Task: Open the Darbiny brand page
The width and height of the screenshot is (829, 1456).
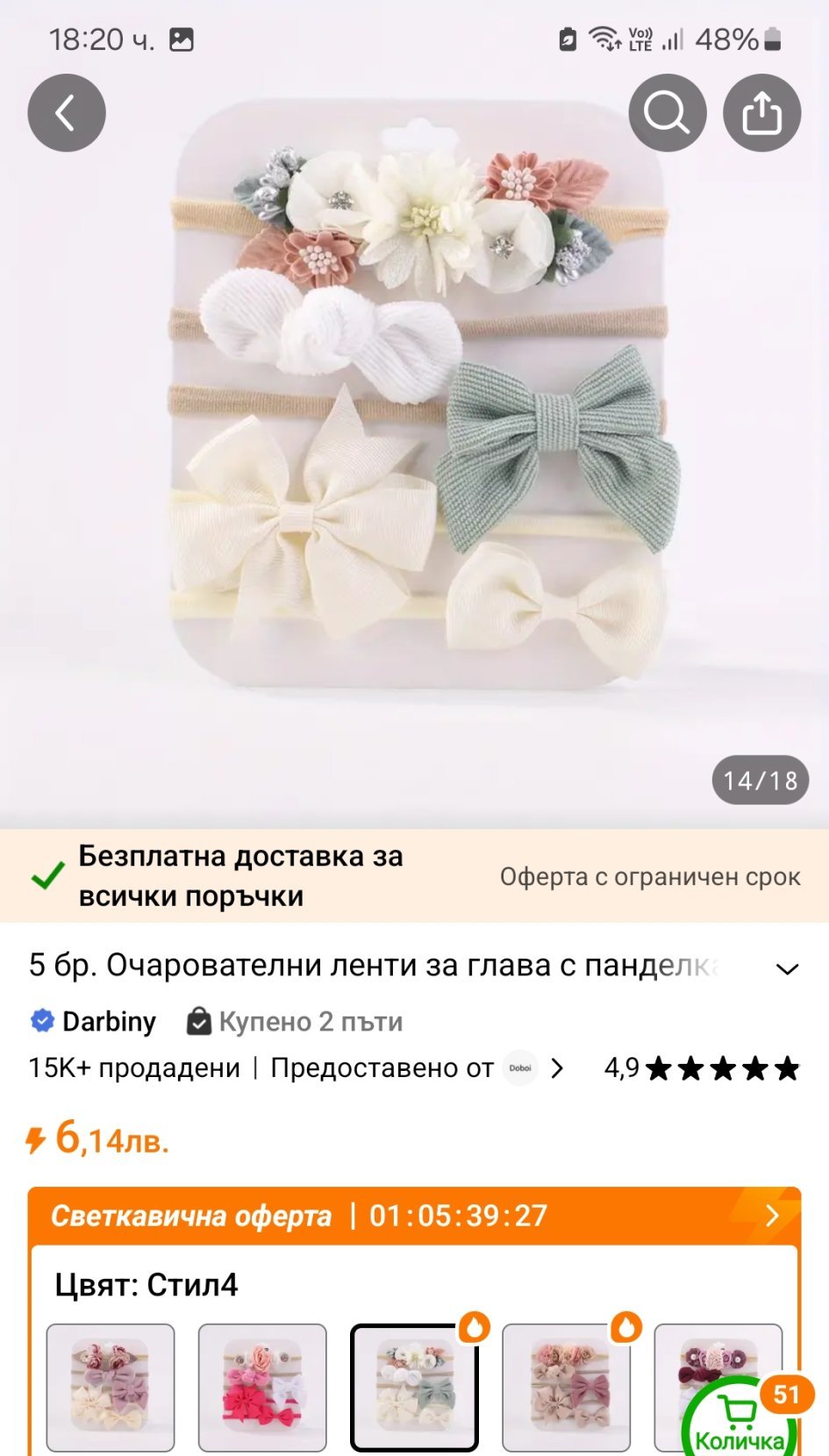Action: pyautogui.click(x=93, y=1021)
